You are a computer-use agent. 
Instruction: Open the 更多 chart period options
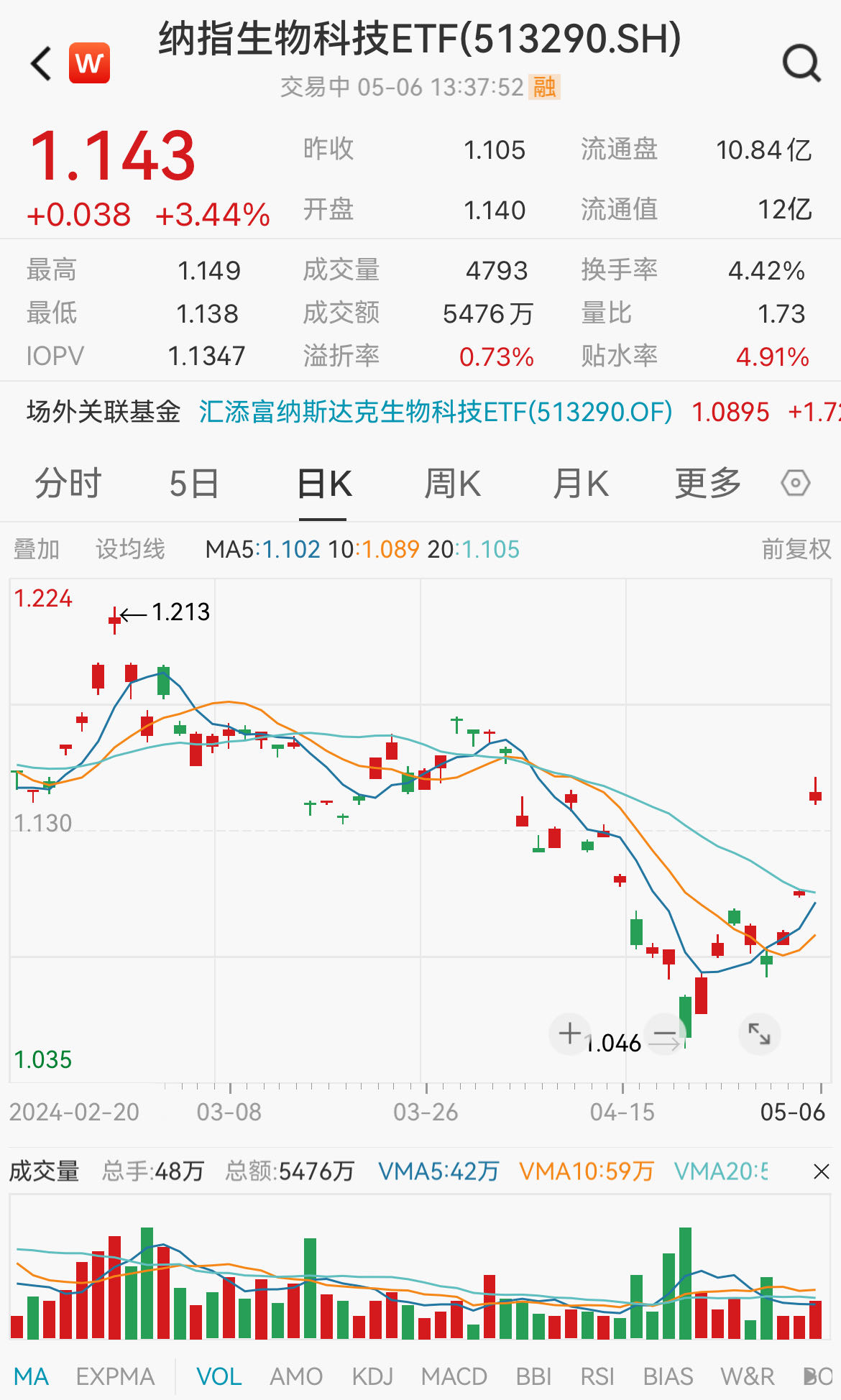pos(708,483)
